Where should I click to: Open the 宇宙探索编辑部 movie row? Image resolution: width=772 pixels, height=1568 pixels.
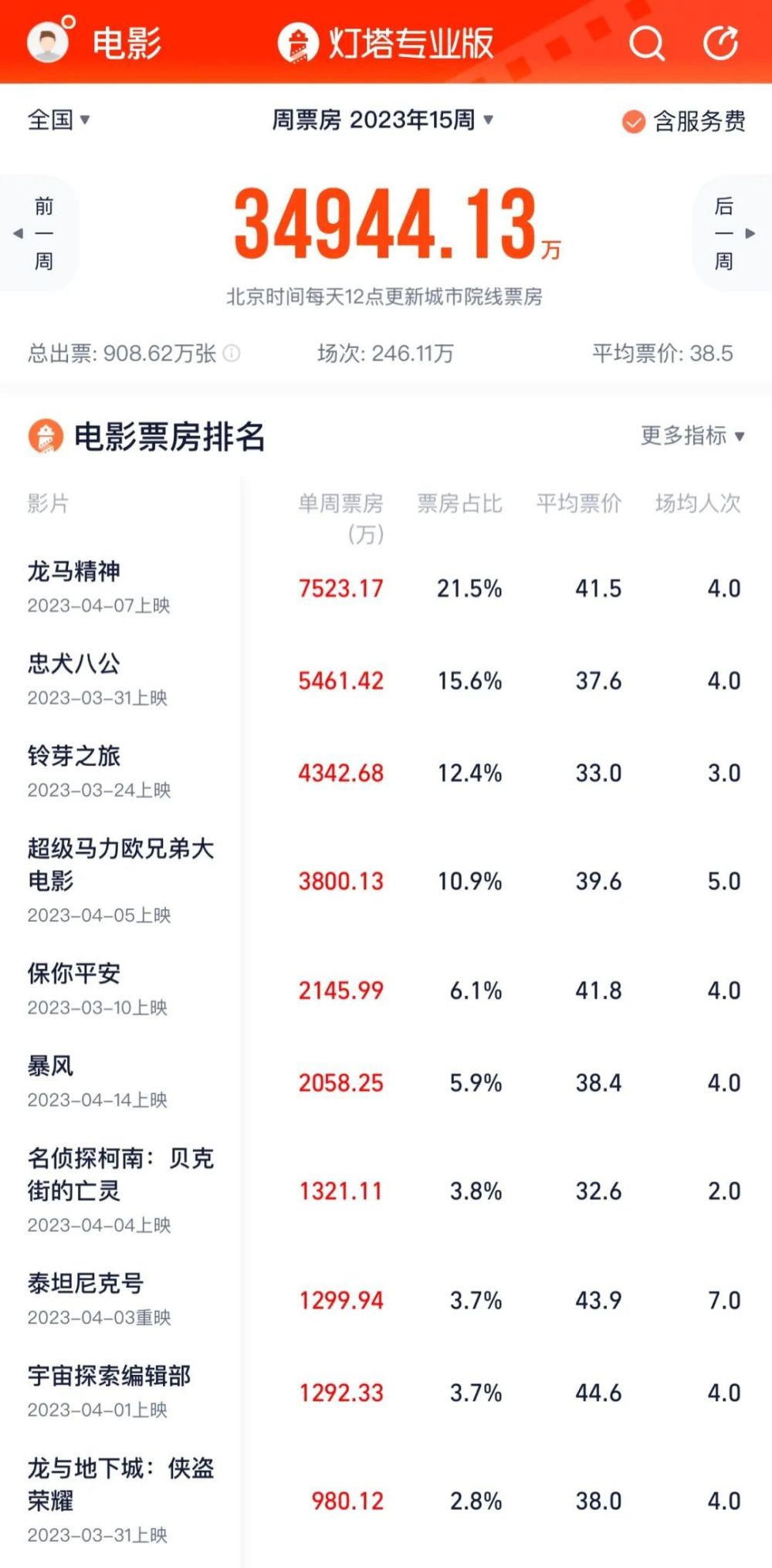(x=386, y=1392)
